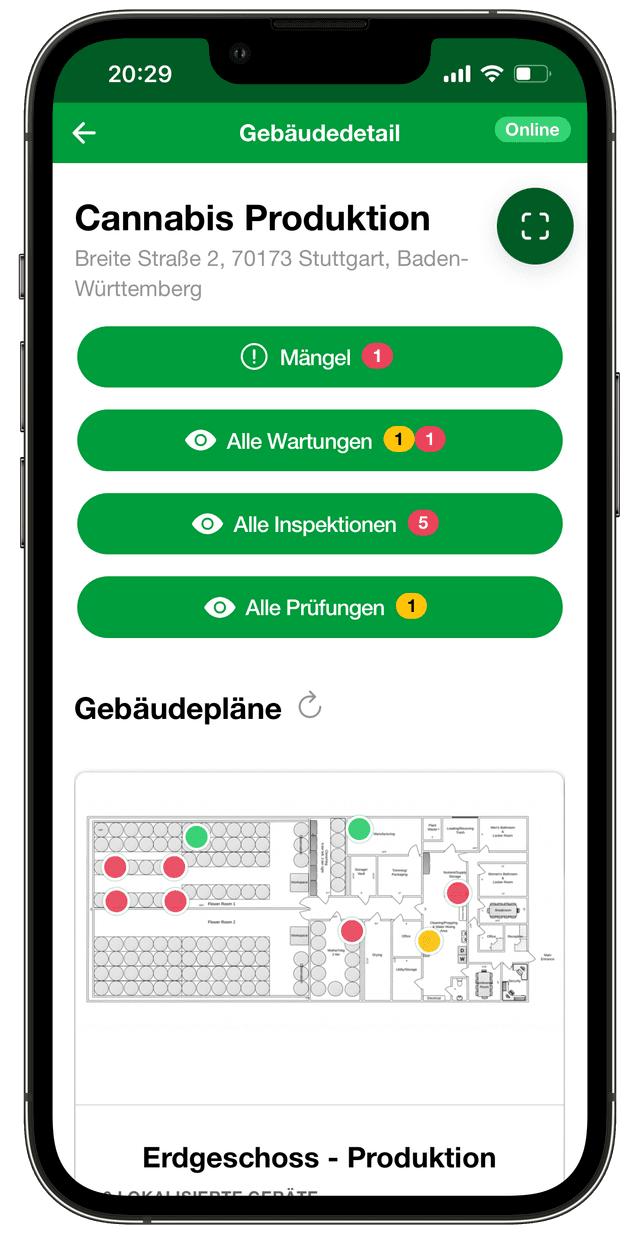The width and height of the screenshot is (640, 1234).
Task: Go back using the arrow icon
Action: click(84, 133)
